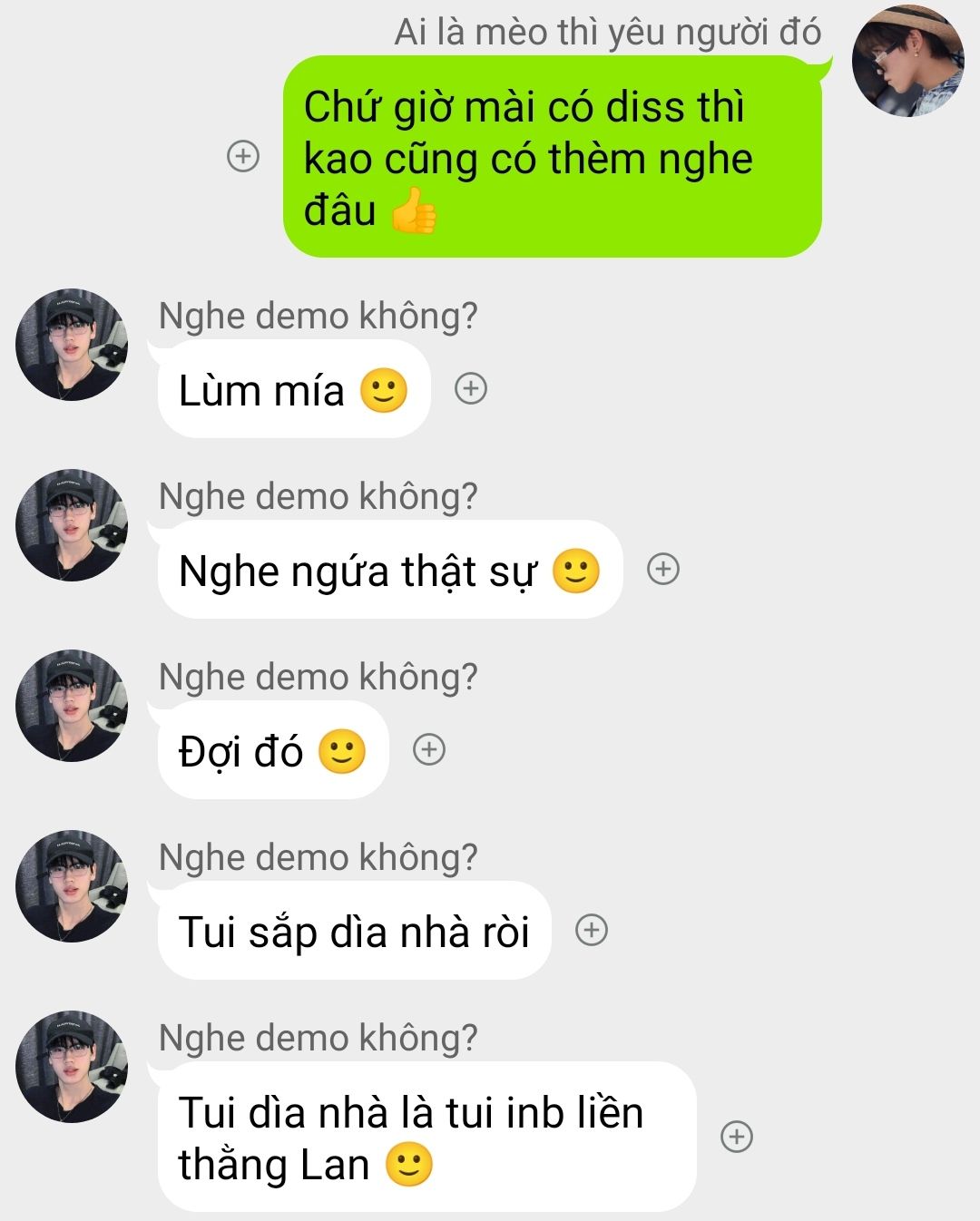
Task: Add reaction to 'Tui sắp dìa nhà ròi'
Action: click(592, 930)
